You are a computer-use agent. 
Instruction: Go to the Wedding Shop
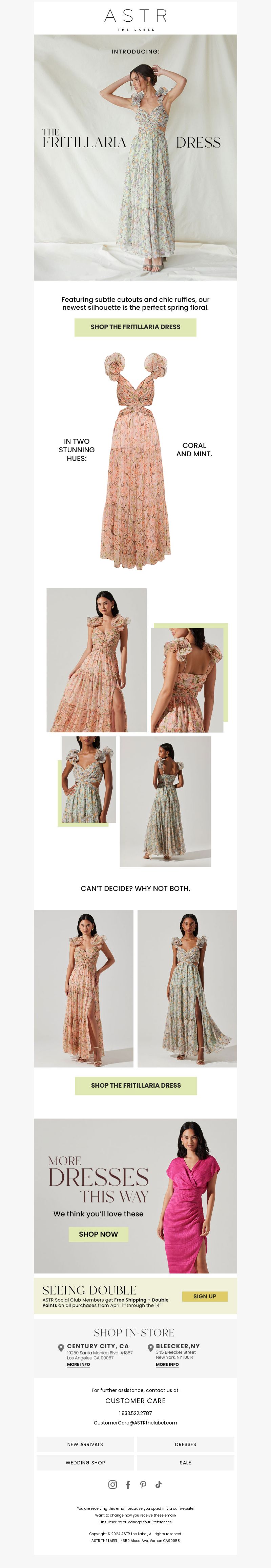coord(85,1463)
